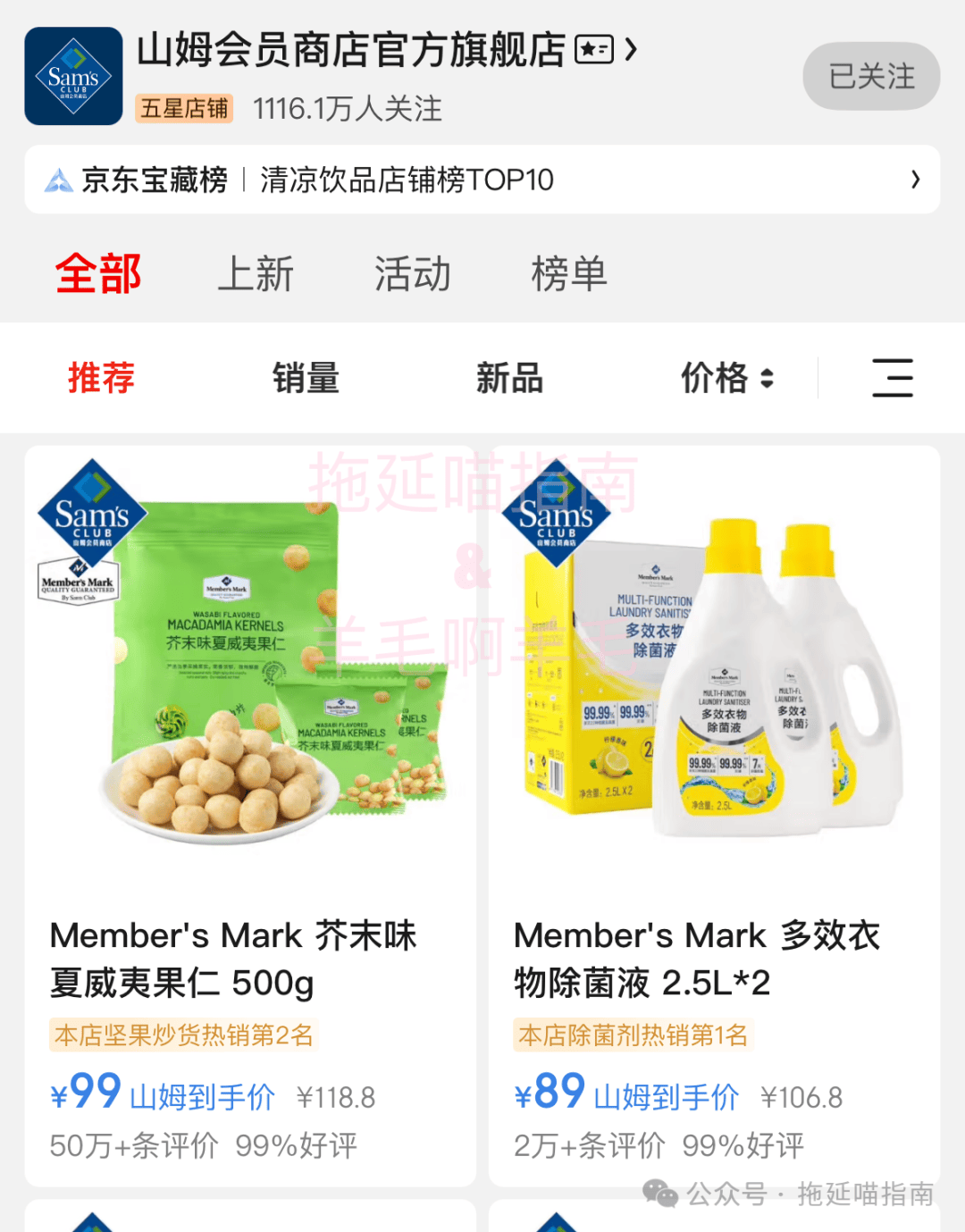
Task: Switch to the 榜单 tab
Action: coord(569,273)
